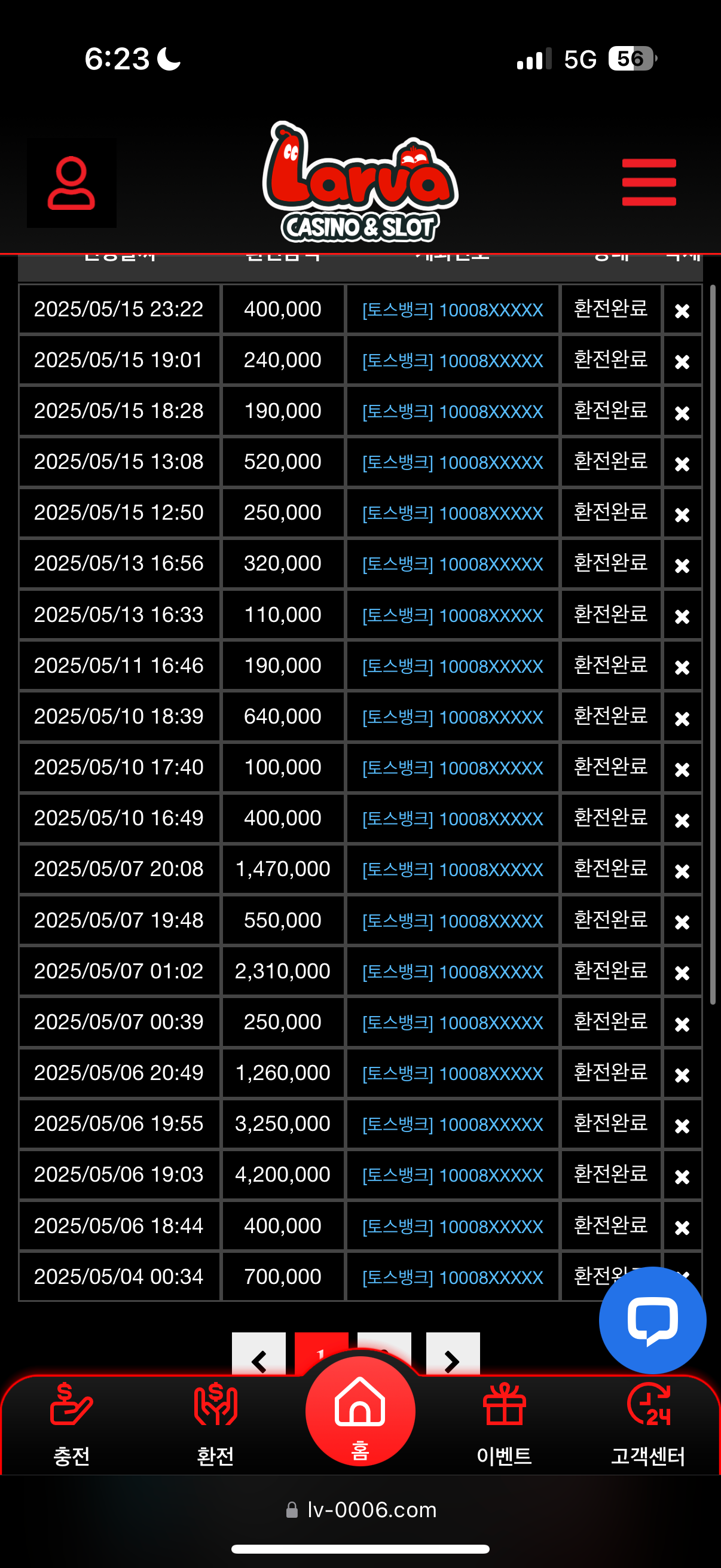
Task: Go to 홈 from bottom navigation
Action: (x=360, y=1412)
